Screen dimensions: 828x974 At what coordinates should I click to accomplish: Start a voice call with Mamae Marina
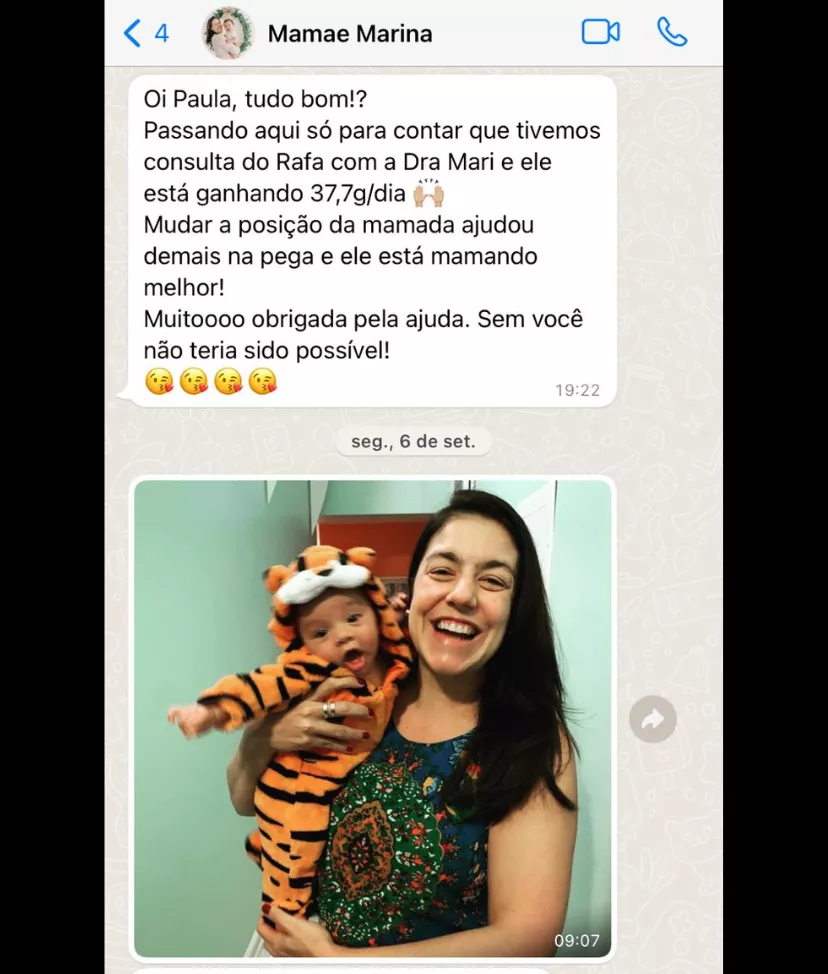click(672, 32)
